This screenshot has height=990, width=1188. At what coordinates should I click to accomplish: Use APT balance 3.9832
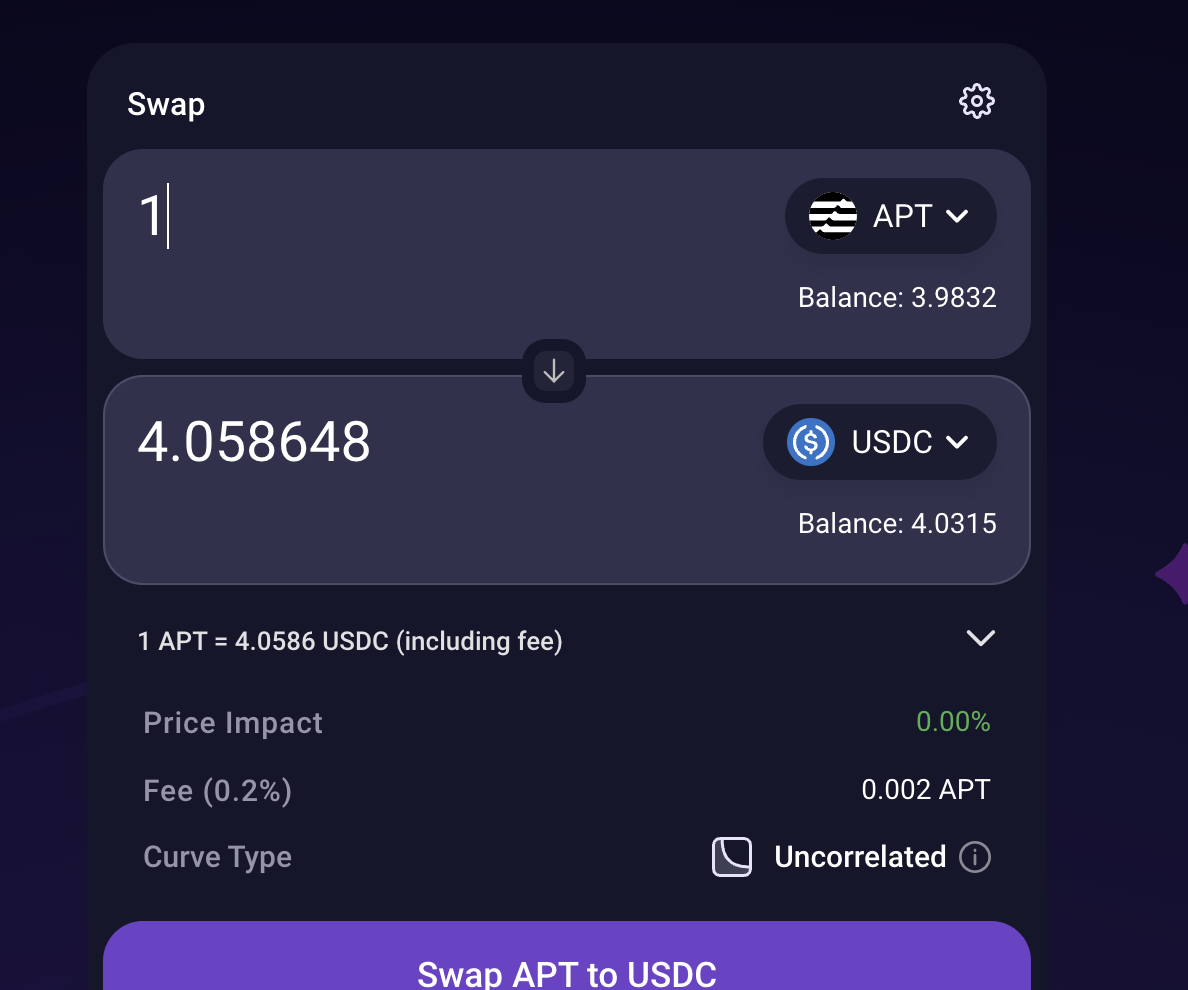pyautogui.click(x=897, y=298)
